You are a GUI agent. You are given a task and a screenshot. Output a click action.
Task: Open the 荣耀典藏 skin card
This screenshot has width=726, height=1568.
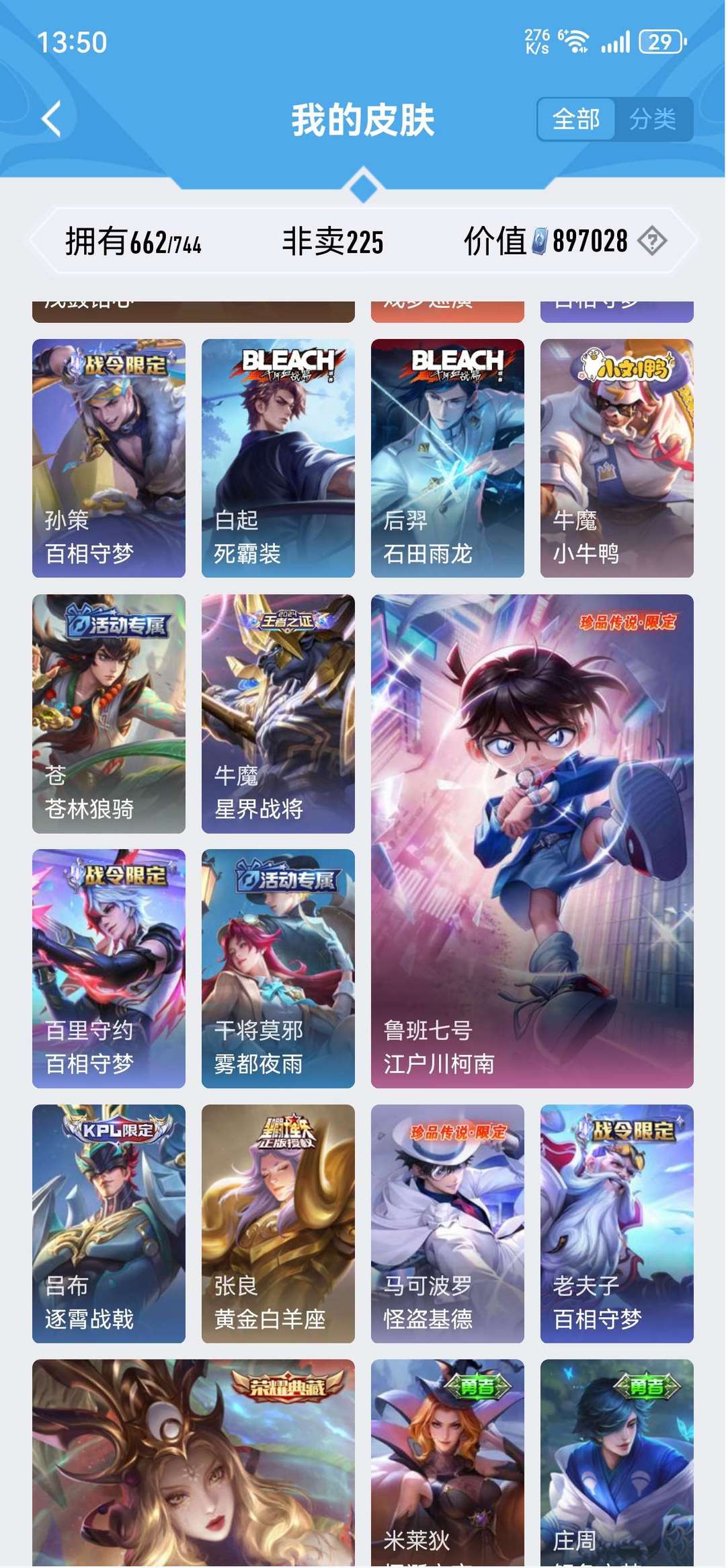click(194, 1463)
